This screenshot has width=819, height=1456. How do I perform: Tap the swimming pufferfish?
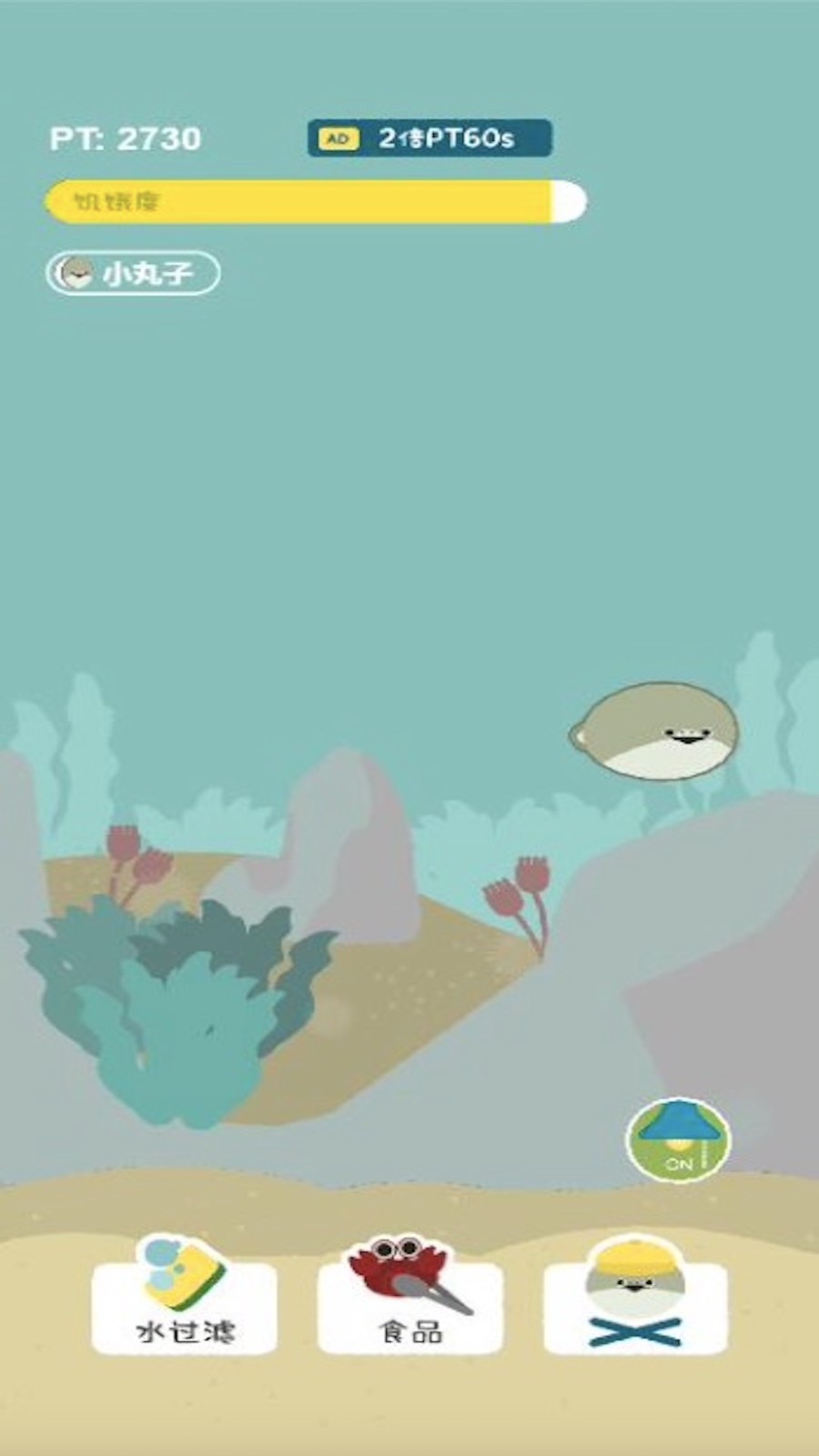click(x=655, y=732)
